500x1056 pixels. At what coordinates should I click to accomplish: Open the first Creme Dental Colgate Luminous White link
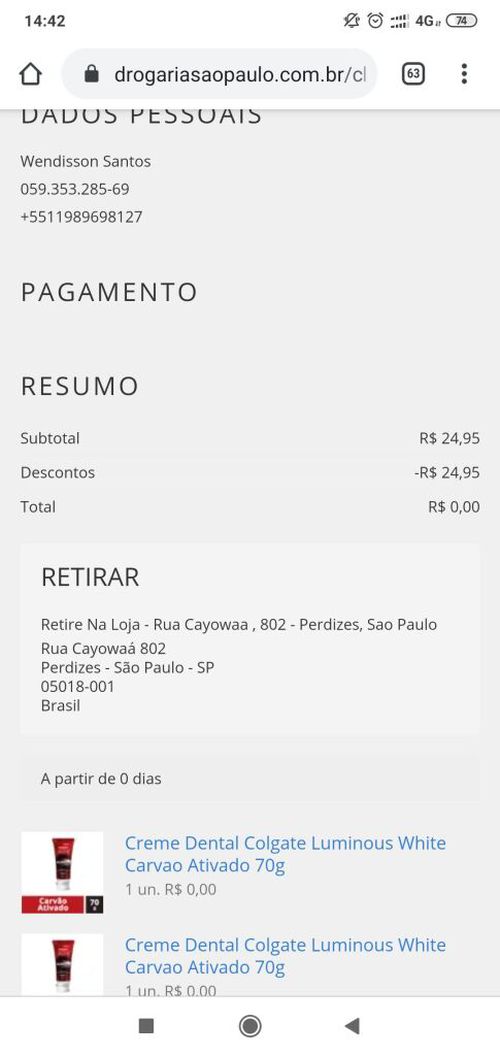coord(286,854)
